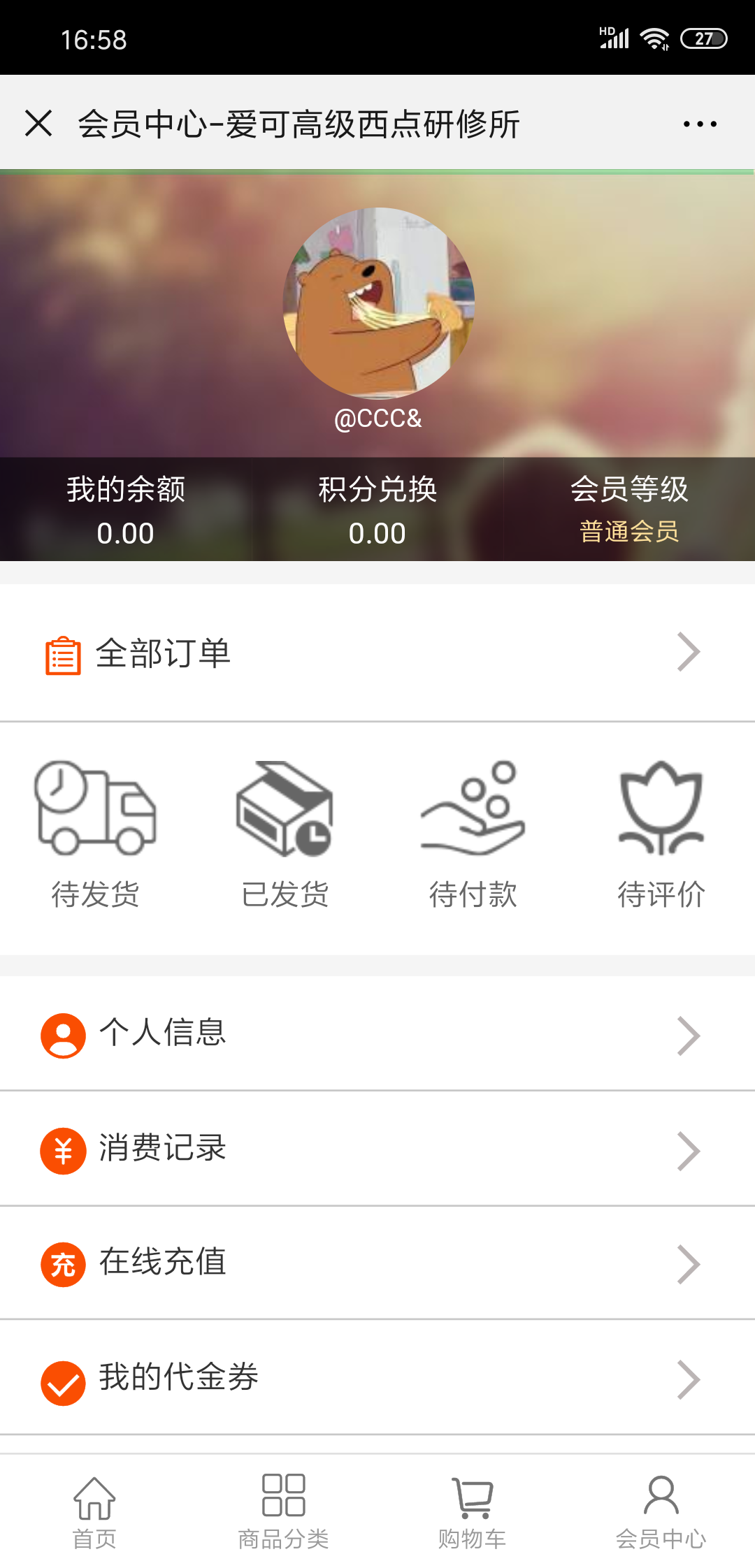View 待付款 unpaid orders
Screen dimensions: 755x1568
[473, 834]
